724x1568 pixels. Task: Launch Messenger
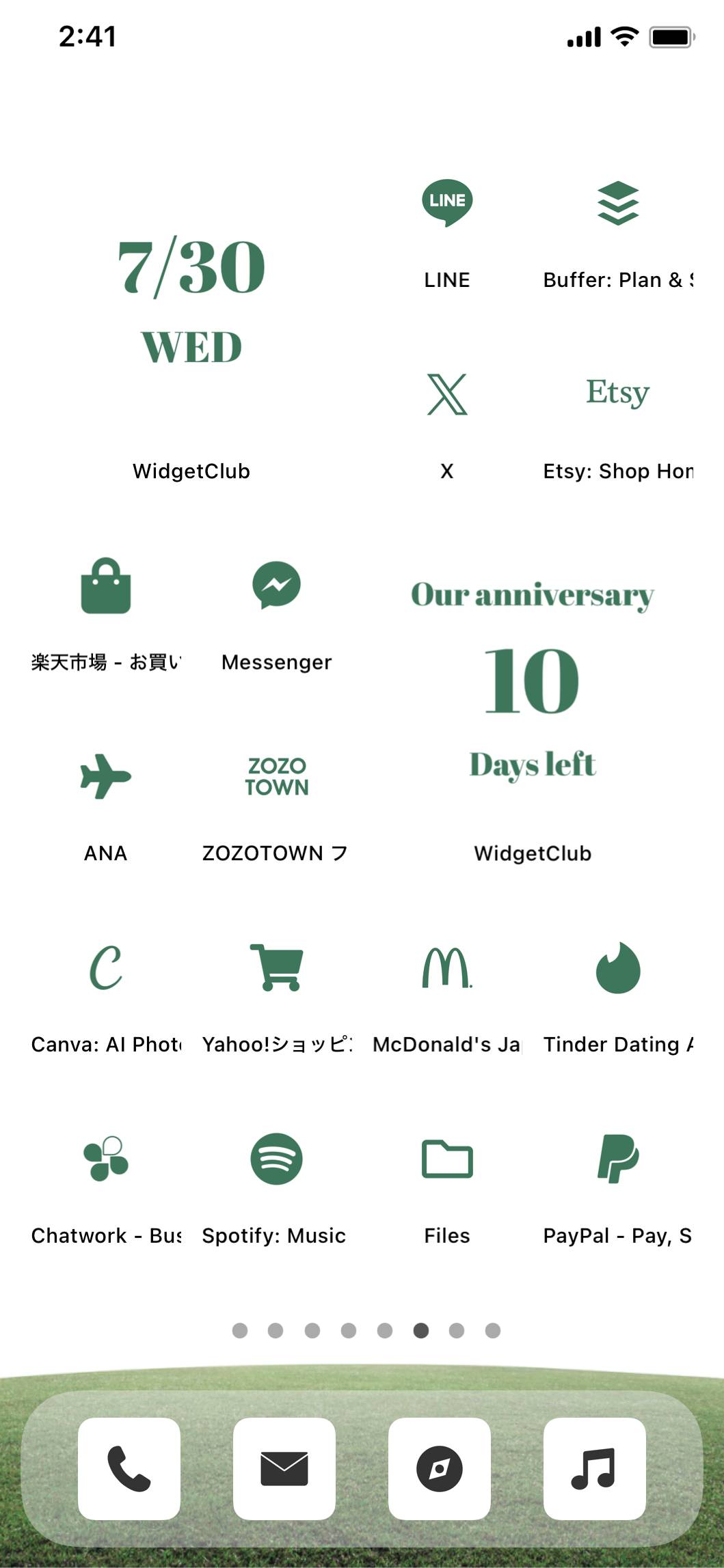click(276, 586)
